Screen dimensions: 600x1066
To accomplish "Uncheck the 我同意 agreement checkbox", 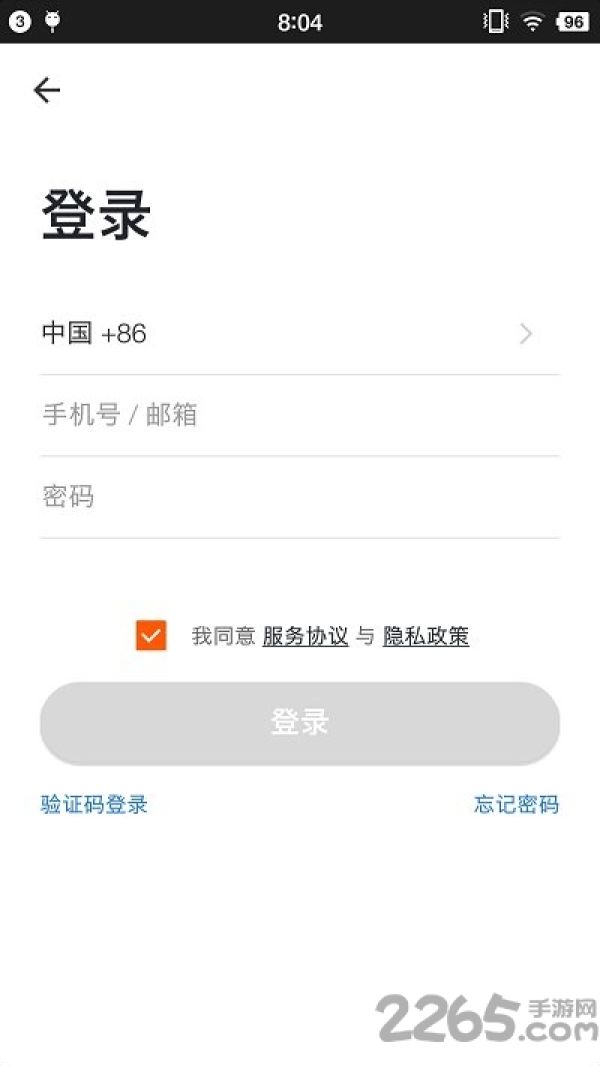I will [151, 636].
